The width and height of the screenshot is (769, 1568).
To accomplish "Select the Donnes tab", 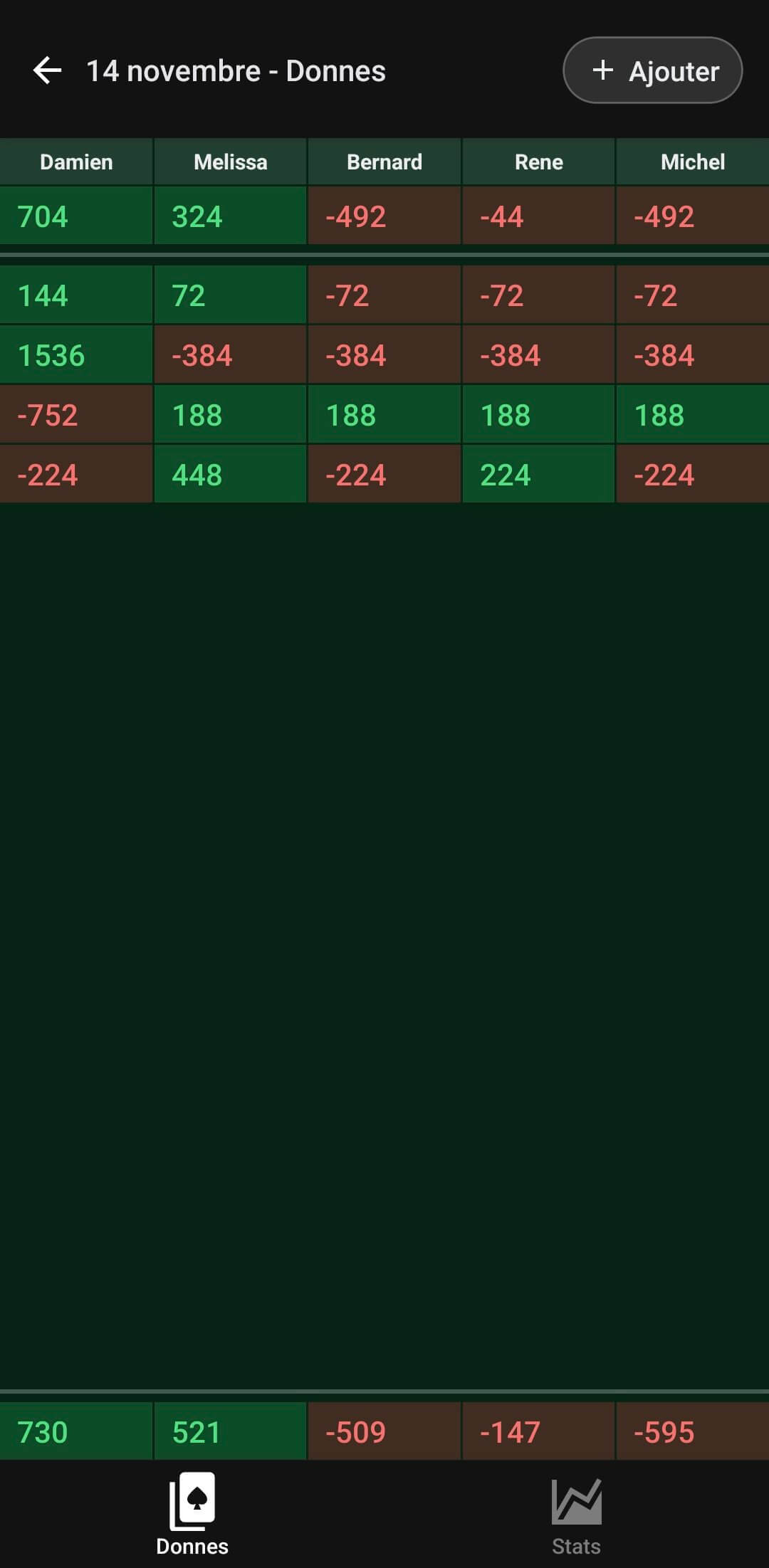I will (192, 1516).
